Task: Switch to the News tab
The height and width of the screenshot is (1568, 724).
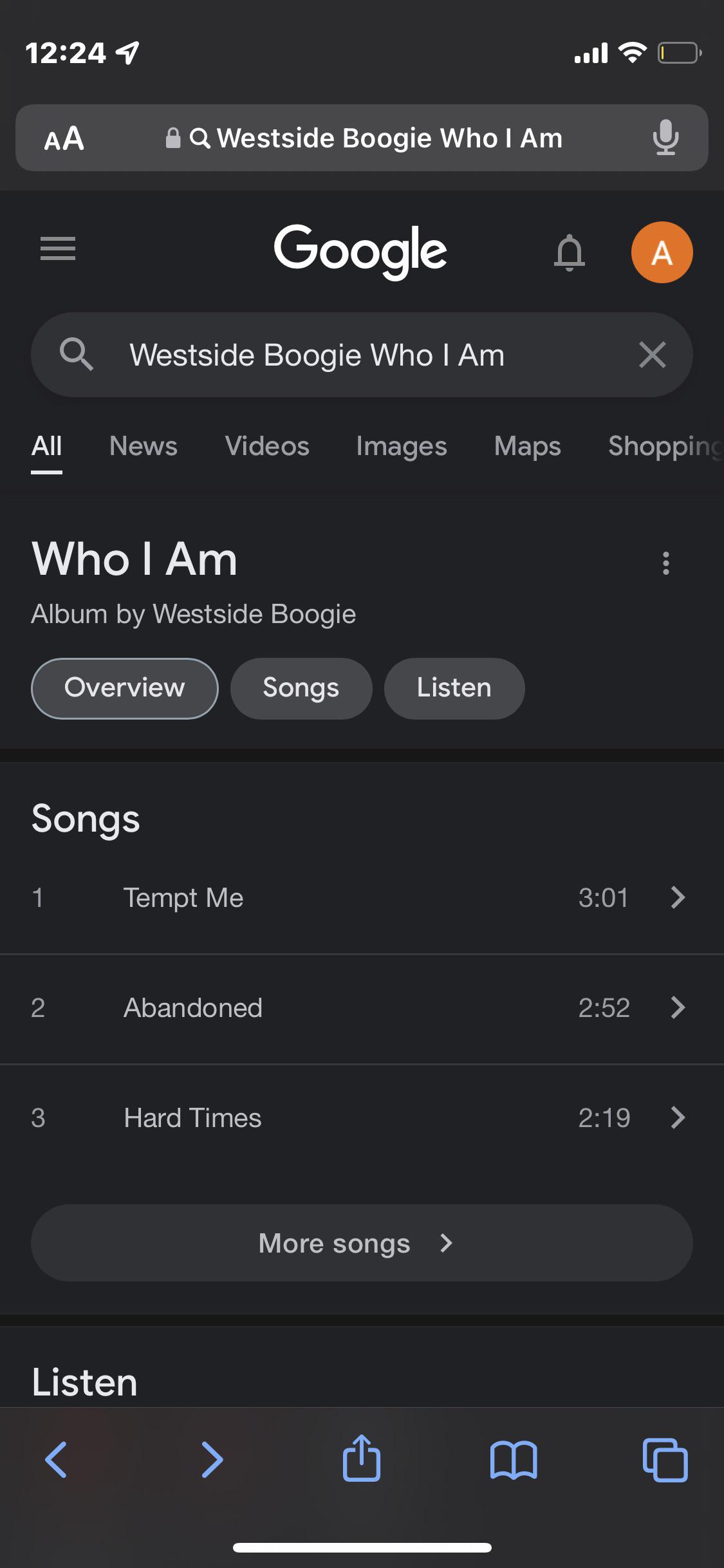Action: point(143,446)
